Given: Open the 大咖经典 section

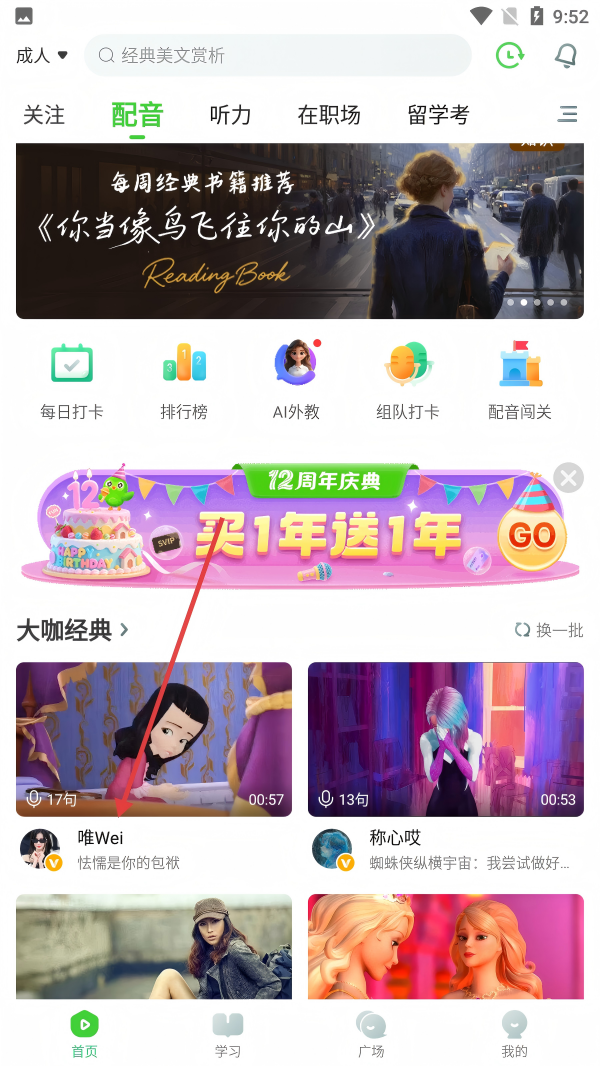Looking at the screenshot, I should pos(72,630).
